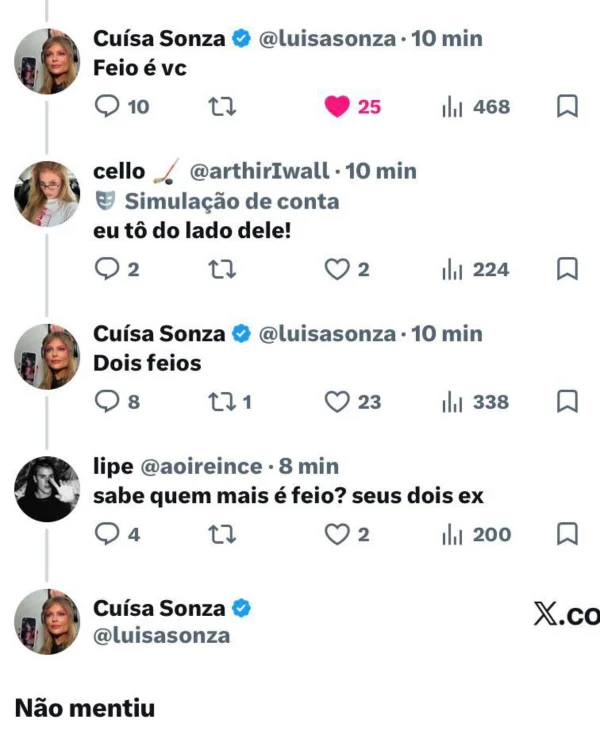The image size is (600, 750).
Task: Open Cuísa Sonza's avatar beside 'Dois feios'
Action: click(x=46, y=356)
